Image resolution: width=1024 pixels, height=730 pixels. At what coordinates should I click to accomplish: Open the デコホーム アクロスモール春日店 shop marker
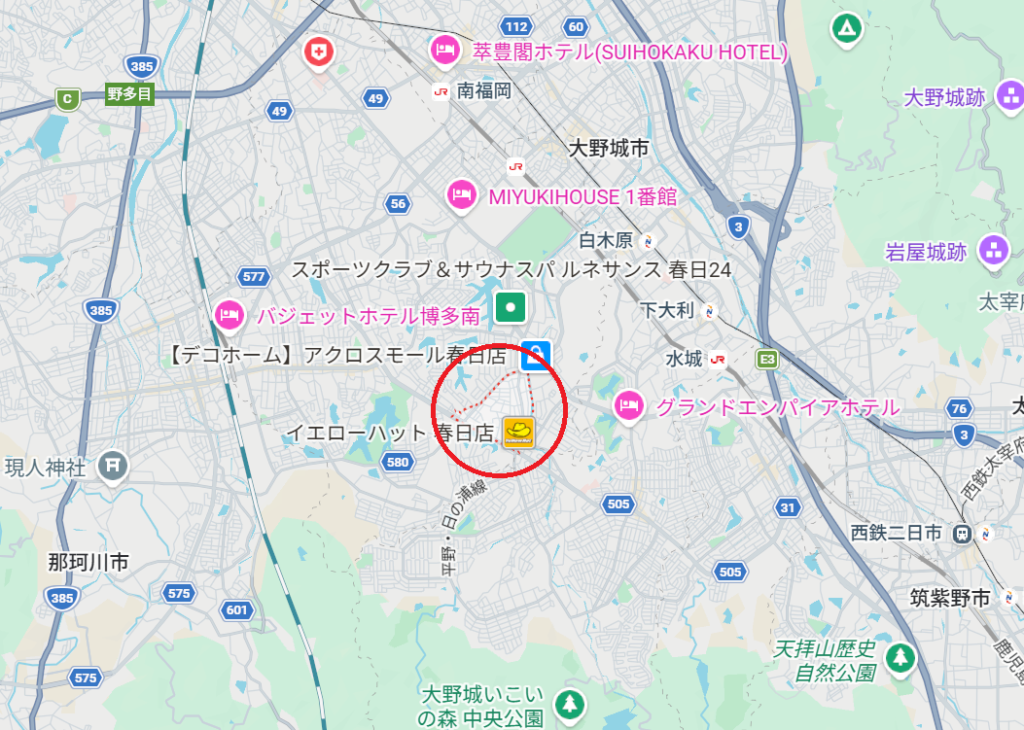(x=537, y=355)
